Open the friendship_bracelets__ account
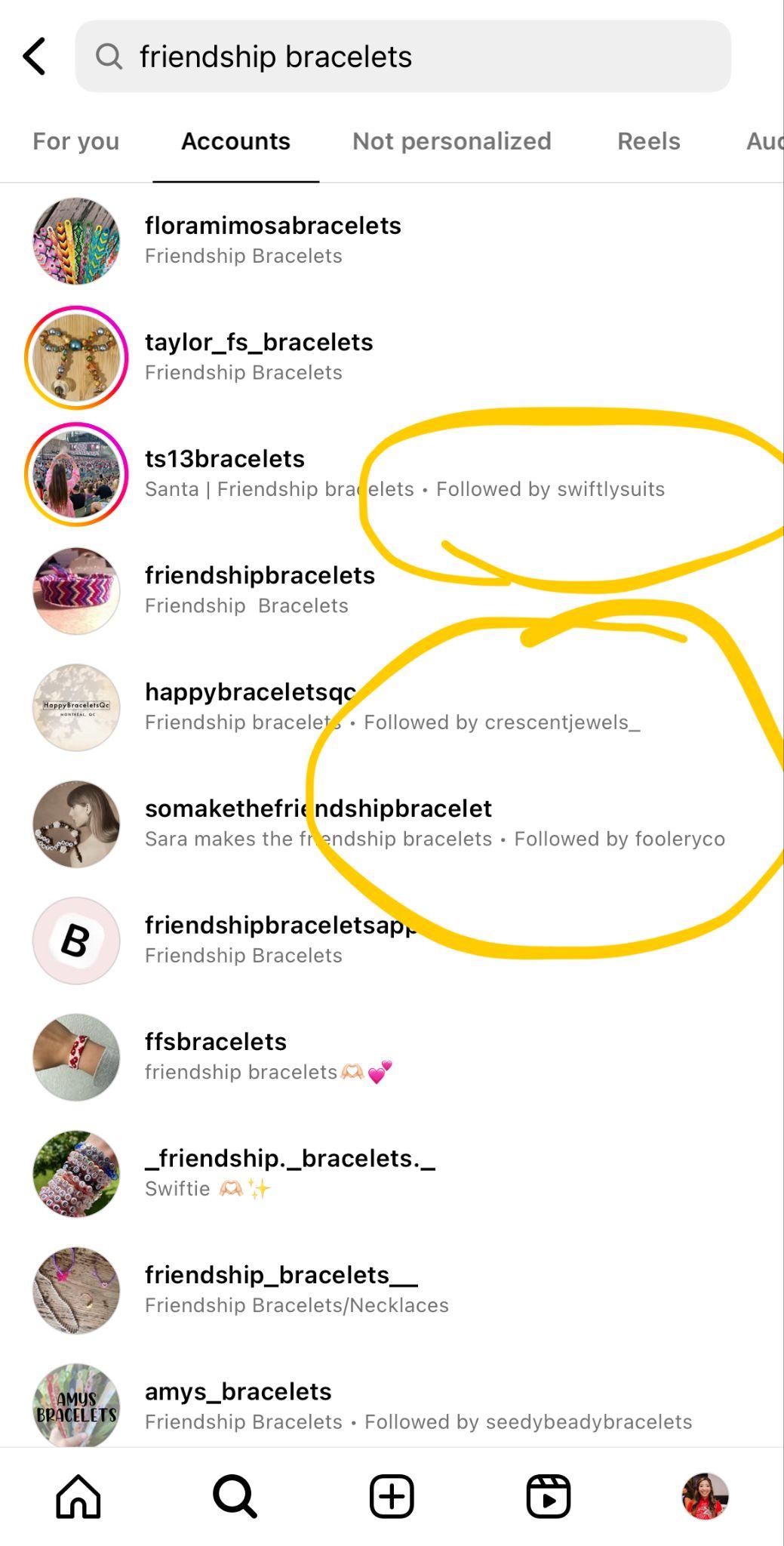 (392, 1290)
